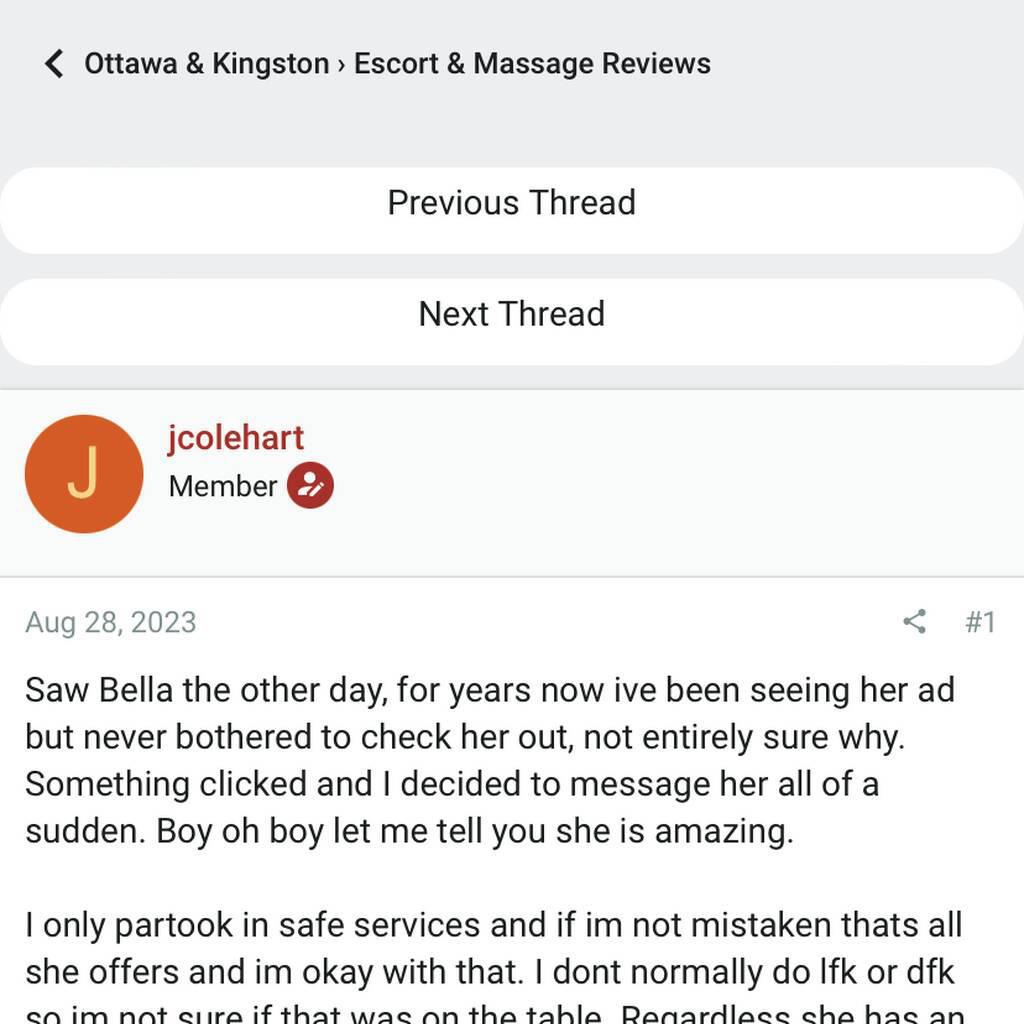1024x1024 pixels.
Task: Open the Aug 28, 2023 post date link
Action: (111, 622)
